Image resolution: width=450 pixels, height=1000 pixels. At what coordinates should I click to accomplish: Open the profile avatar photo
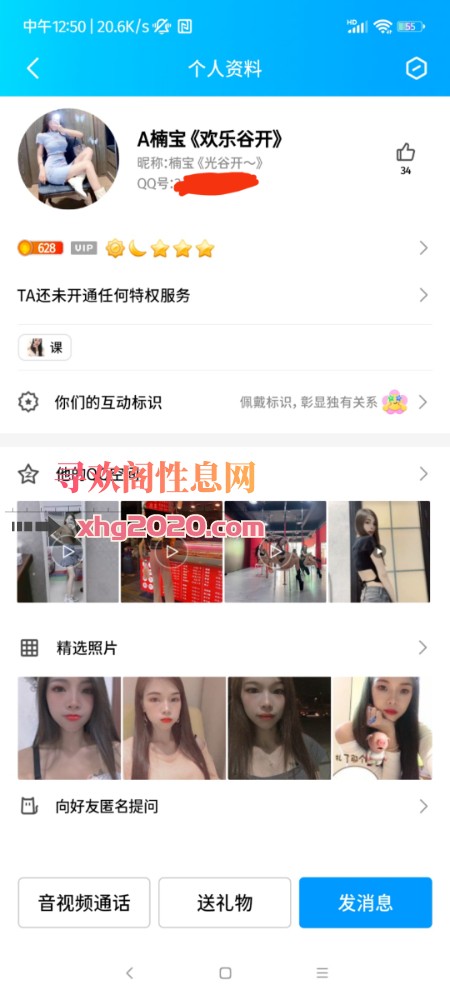pyautogui.click(x=68, y=159)
